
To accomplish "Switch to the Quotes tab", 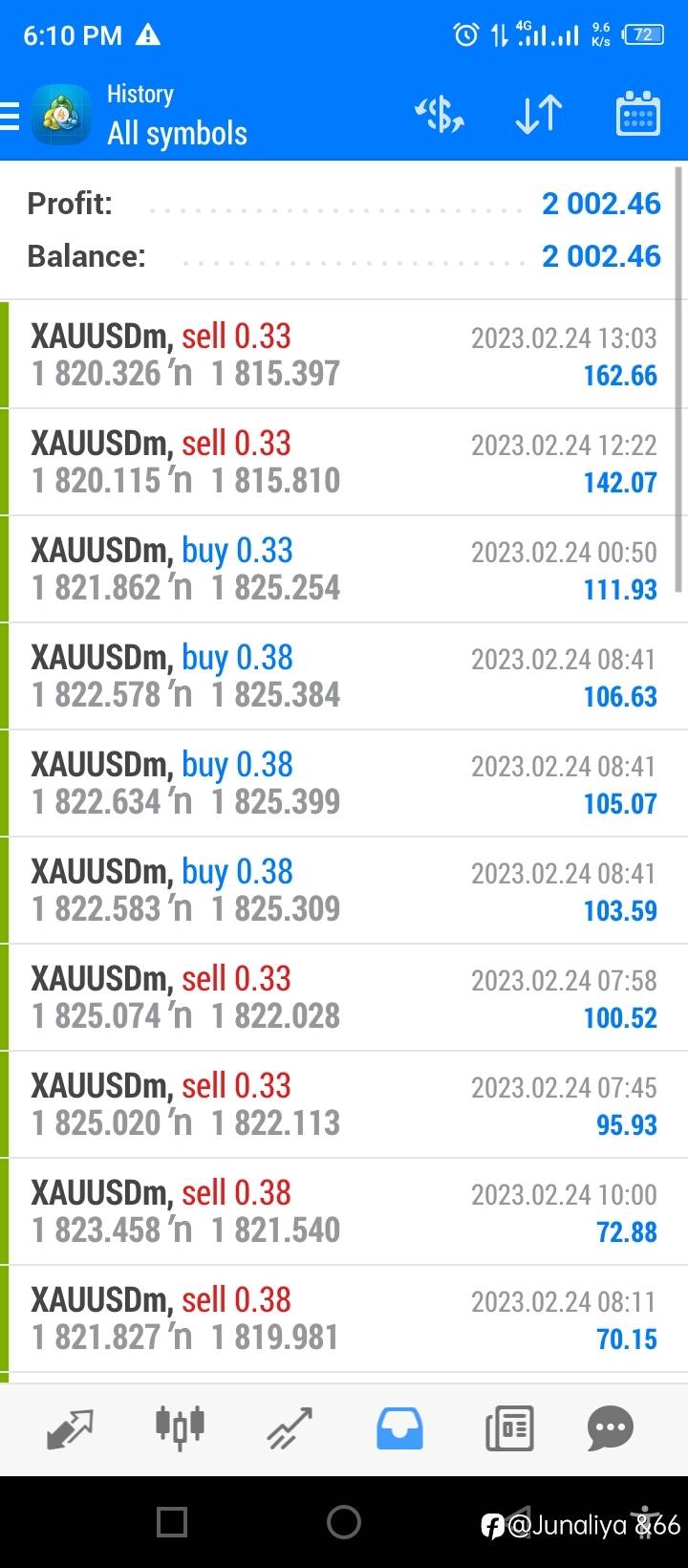I will (x=70, y=1429).
